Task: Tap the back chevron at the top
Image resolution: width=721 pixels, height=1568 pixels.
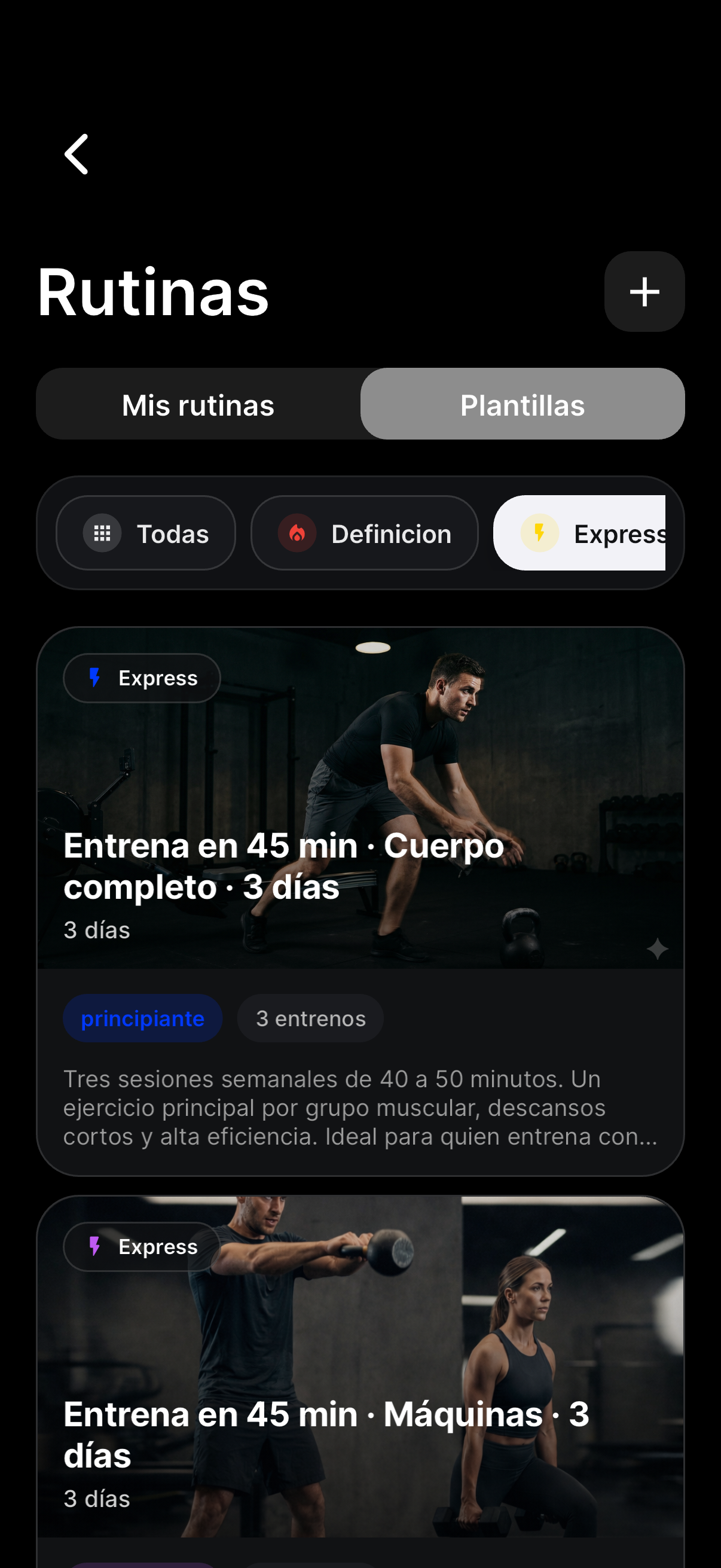Action: coord(76,155)
